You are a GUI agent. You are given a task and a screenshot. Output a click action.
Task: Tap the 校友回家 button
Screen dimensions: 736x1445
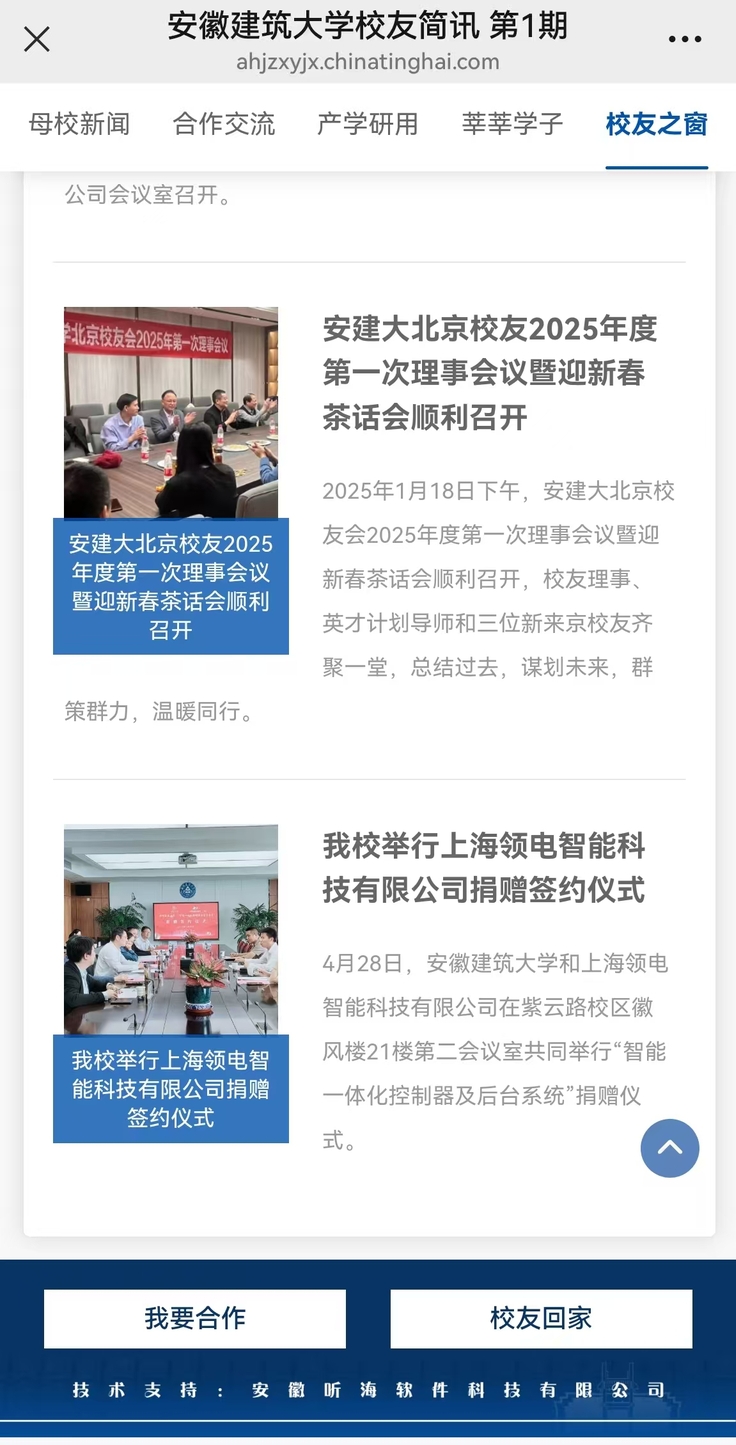tap(541, 1318)
